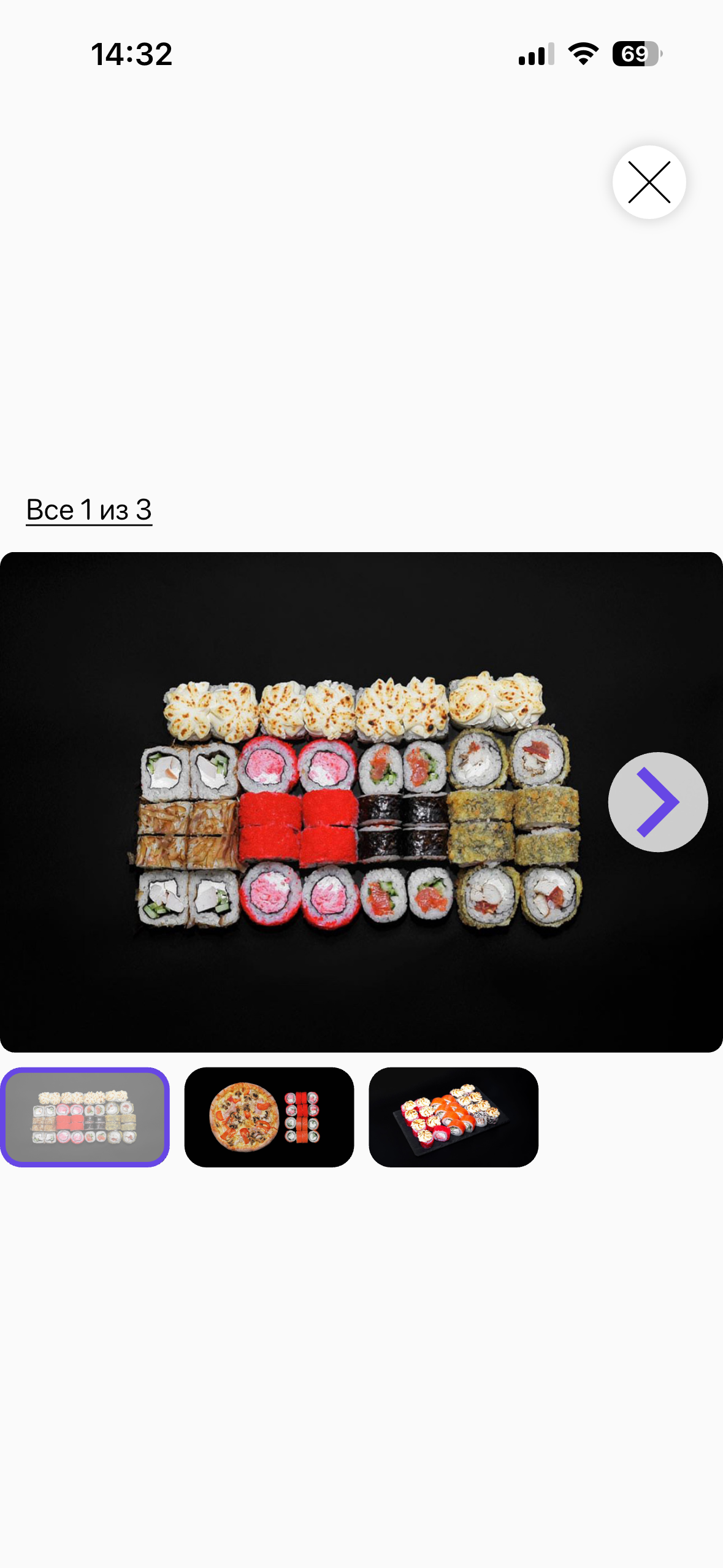The width and height of the screenshot is (723, 1568).
Task: Open the "Все 1 из 3" link
Action: (x=89, y=510)
